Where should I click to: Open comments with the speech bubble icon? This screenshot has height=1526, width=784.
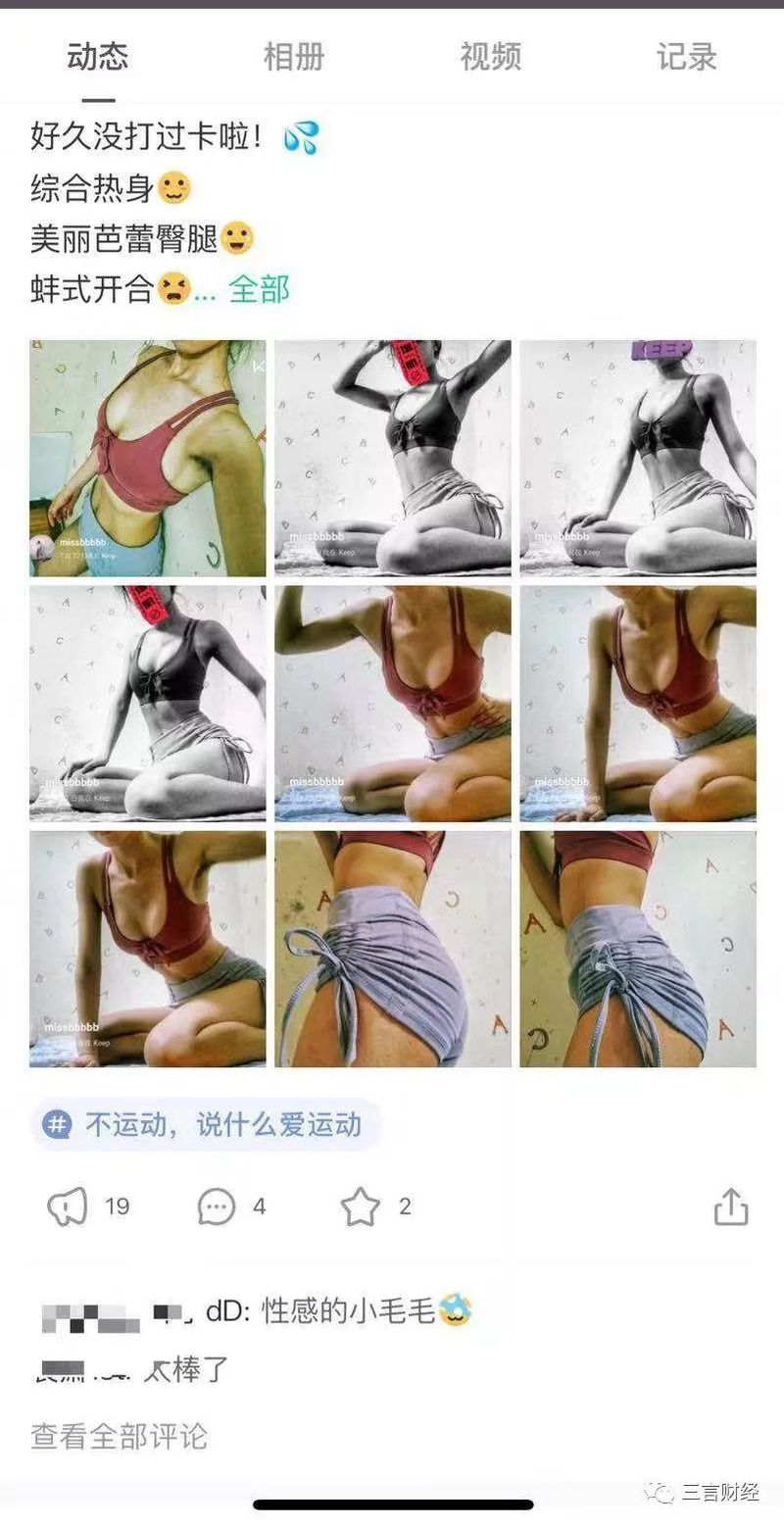[x=217, y=1206]
